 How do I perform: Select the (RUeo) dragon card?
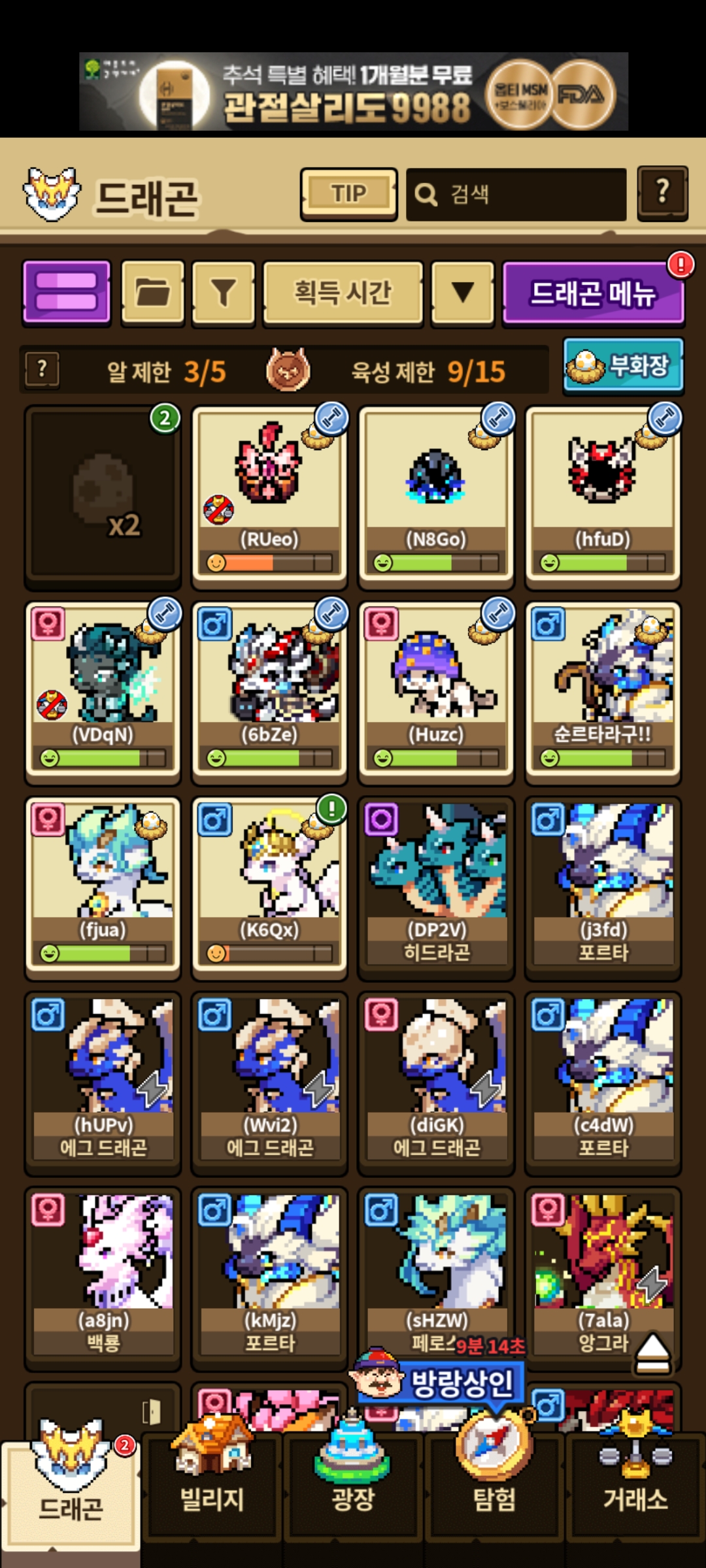(x=269, y=496)
